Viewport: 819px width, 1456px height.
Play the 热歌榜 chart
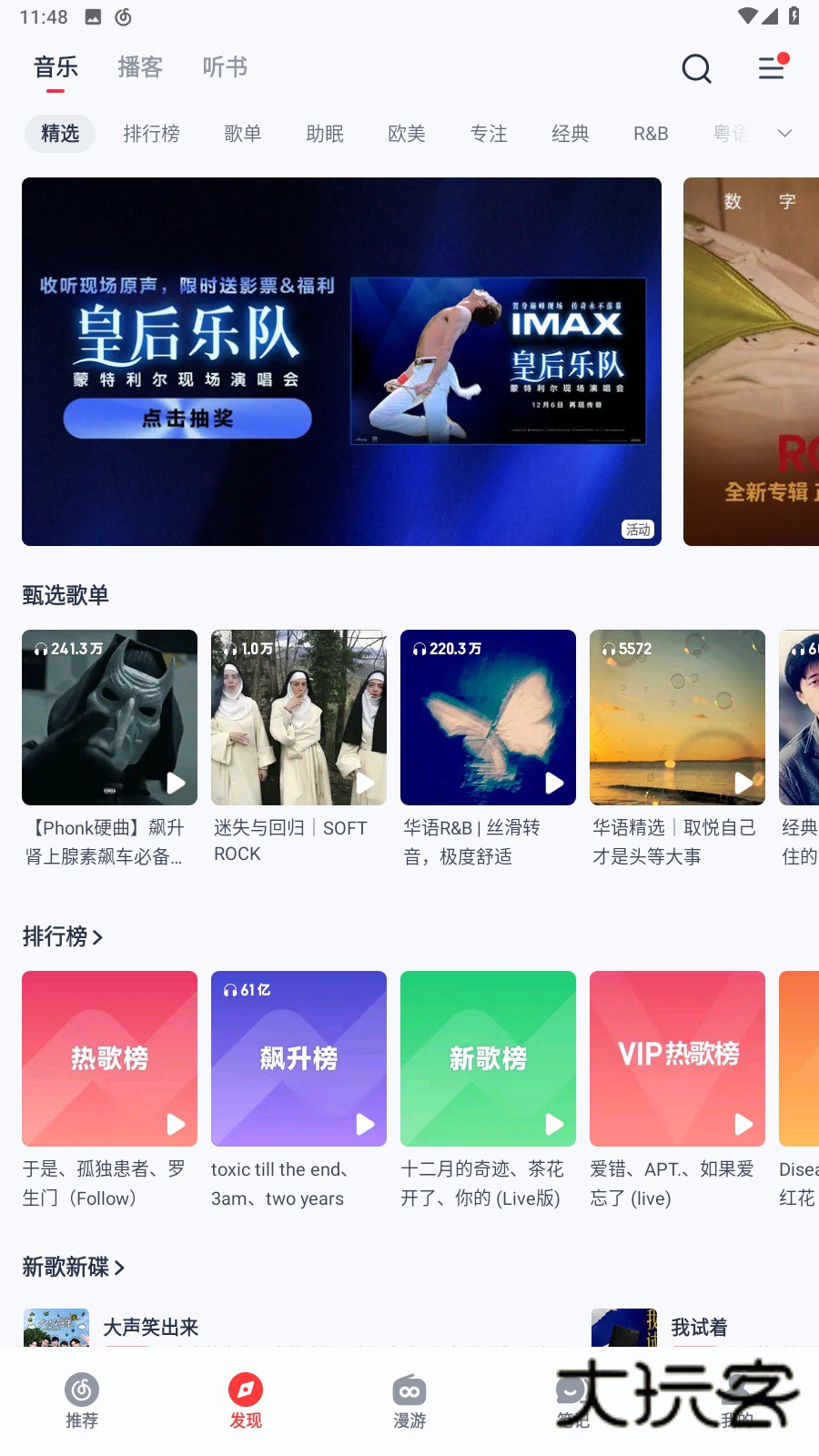tap(175, 1125)
